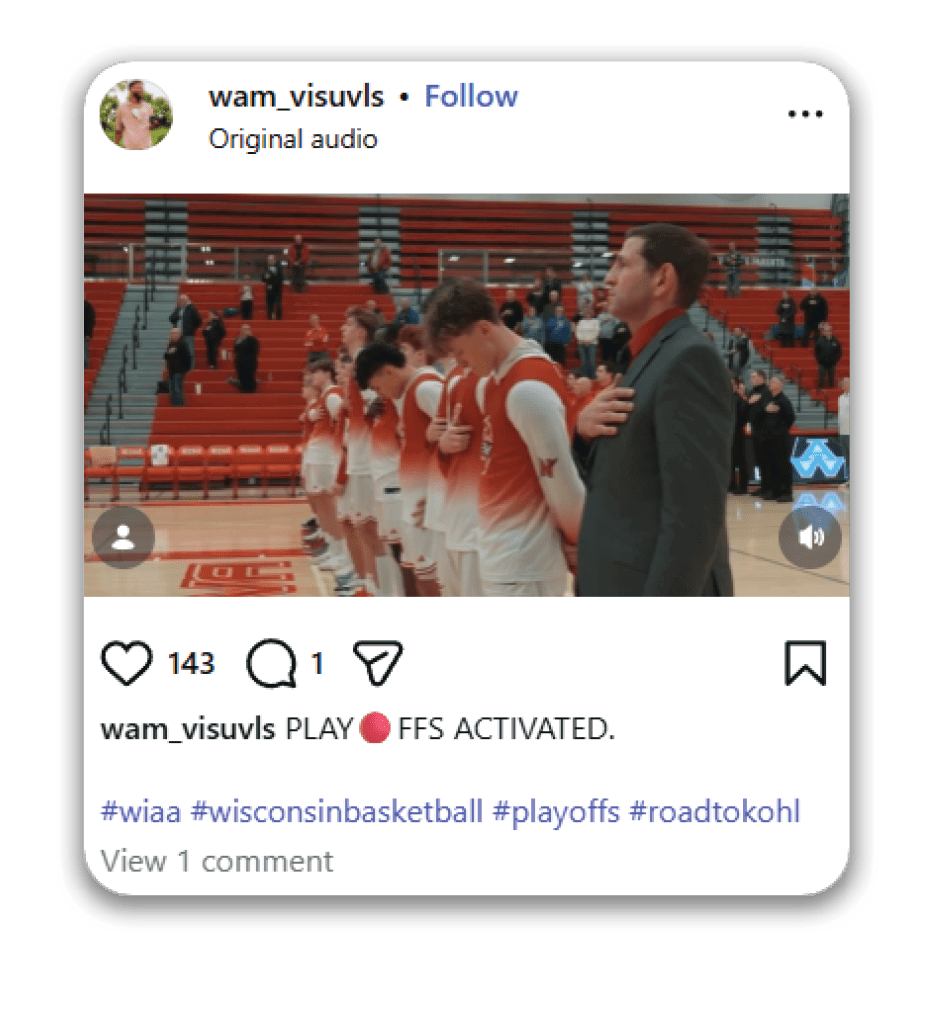This screenshot has height=1009, width=935.
Task: Open the comment bubble icon
Action: click(271, 664)
